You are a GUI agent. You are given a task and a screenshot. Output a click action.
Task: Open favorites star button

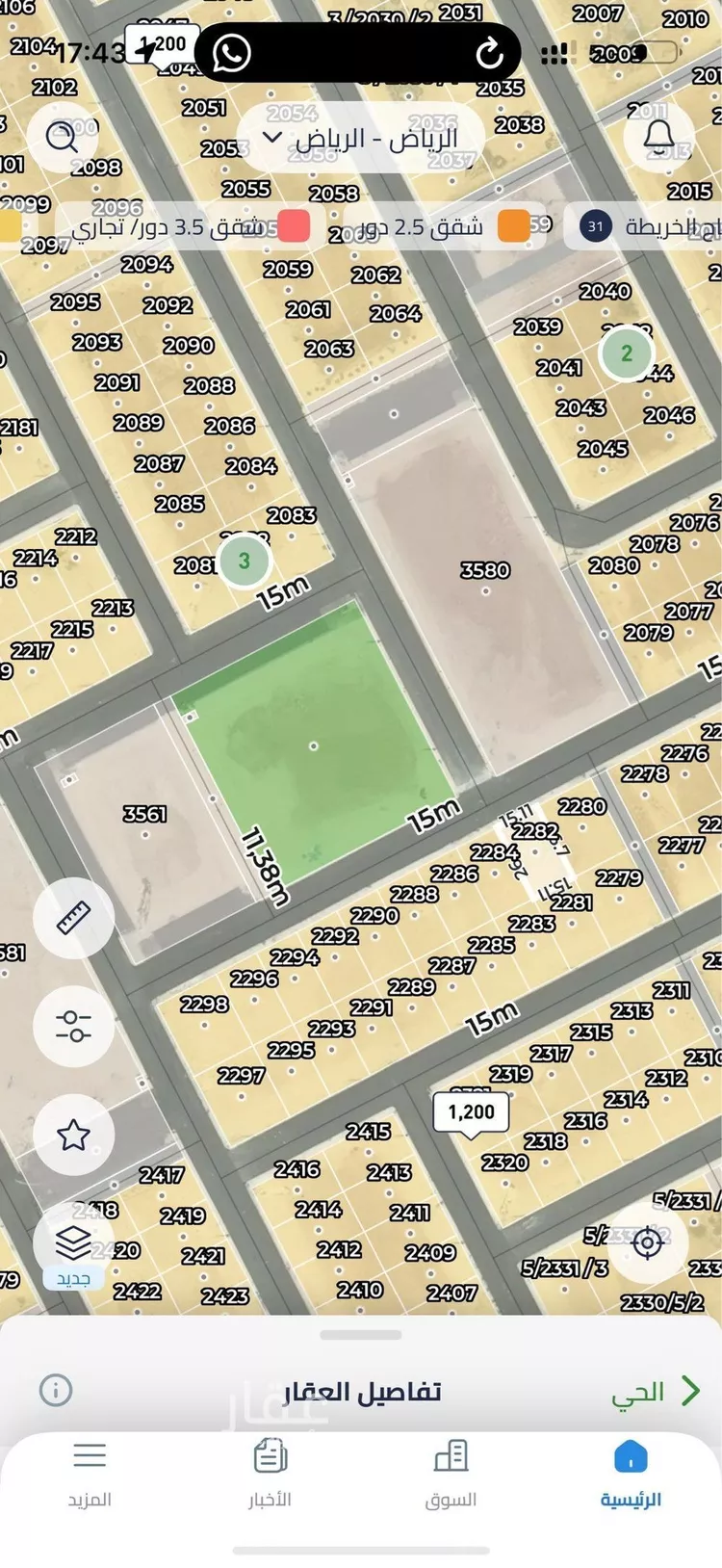[74, 1135]
